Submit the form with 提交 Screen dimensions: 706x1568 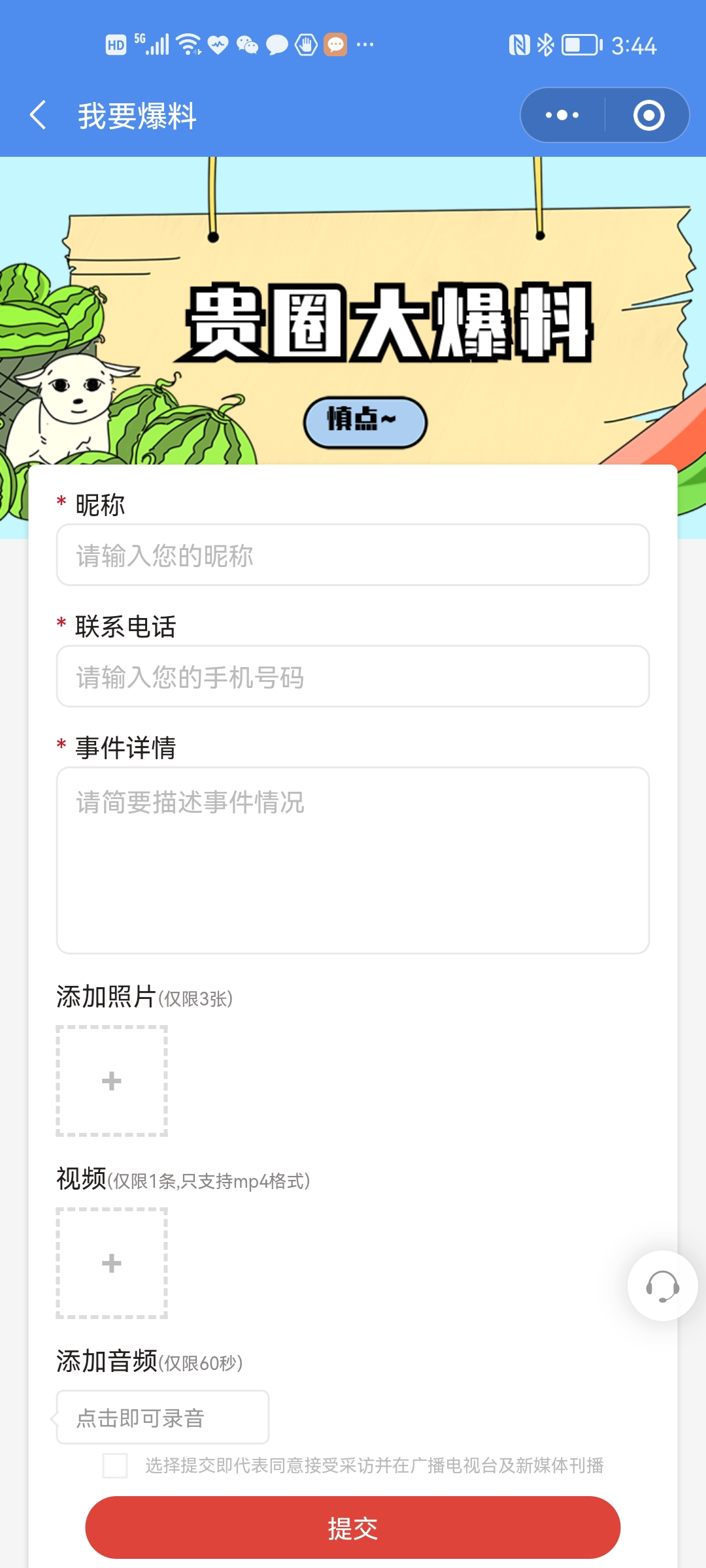coord(353,1527)
